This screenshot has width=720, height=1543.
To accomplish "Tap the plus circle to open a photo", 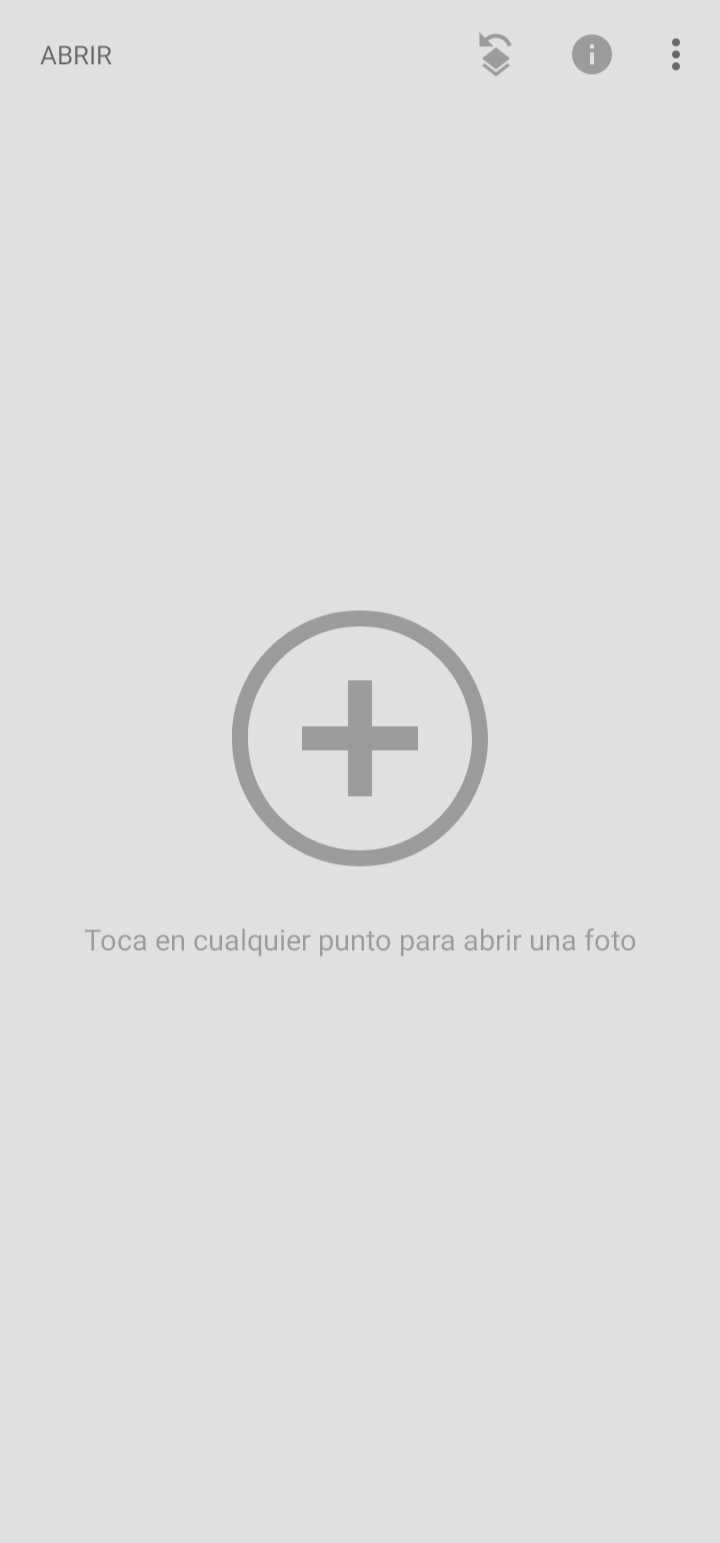I will (x=360, y=738).
